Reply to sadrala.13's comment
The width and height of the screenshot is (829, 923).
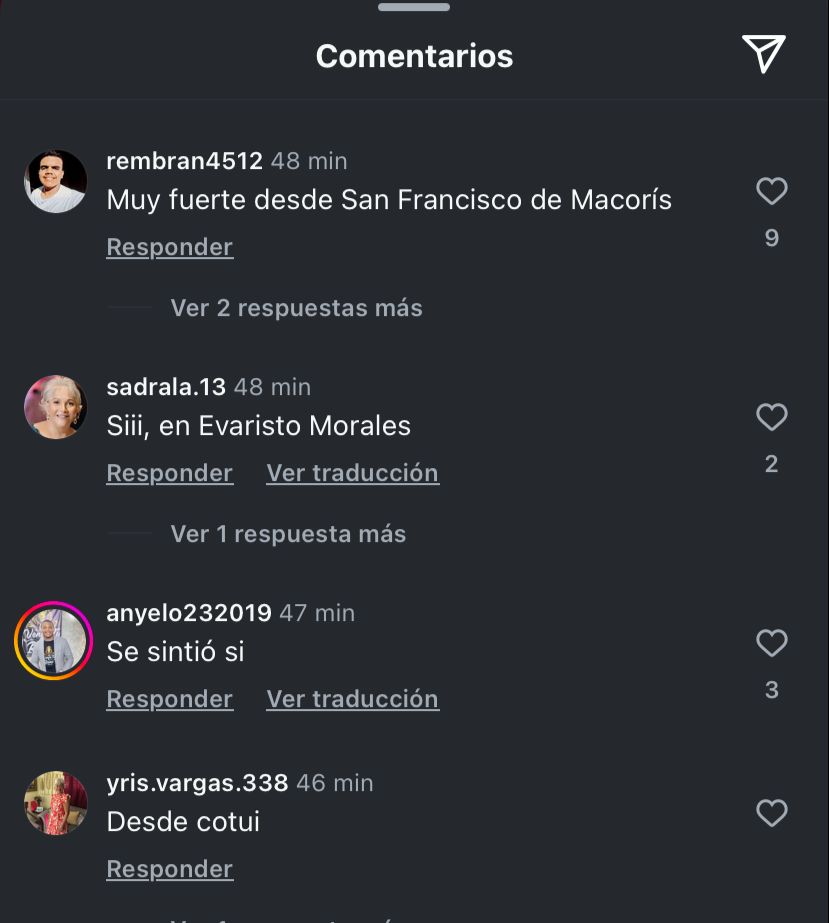click(x=170, y=473)
